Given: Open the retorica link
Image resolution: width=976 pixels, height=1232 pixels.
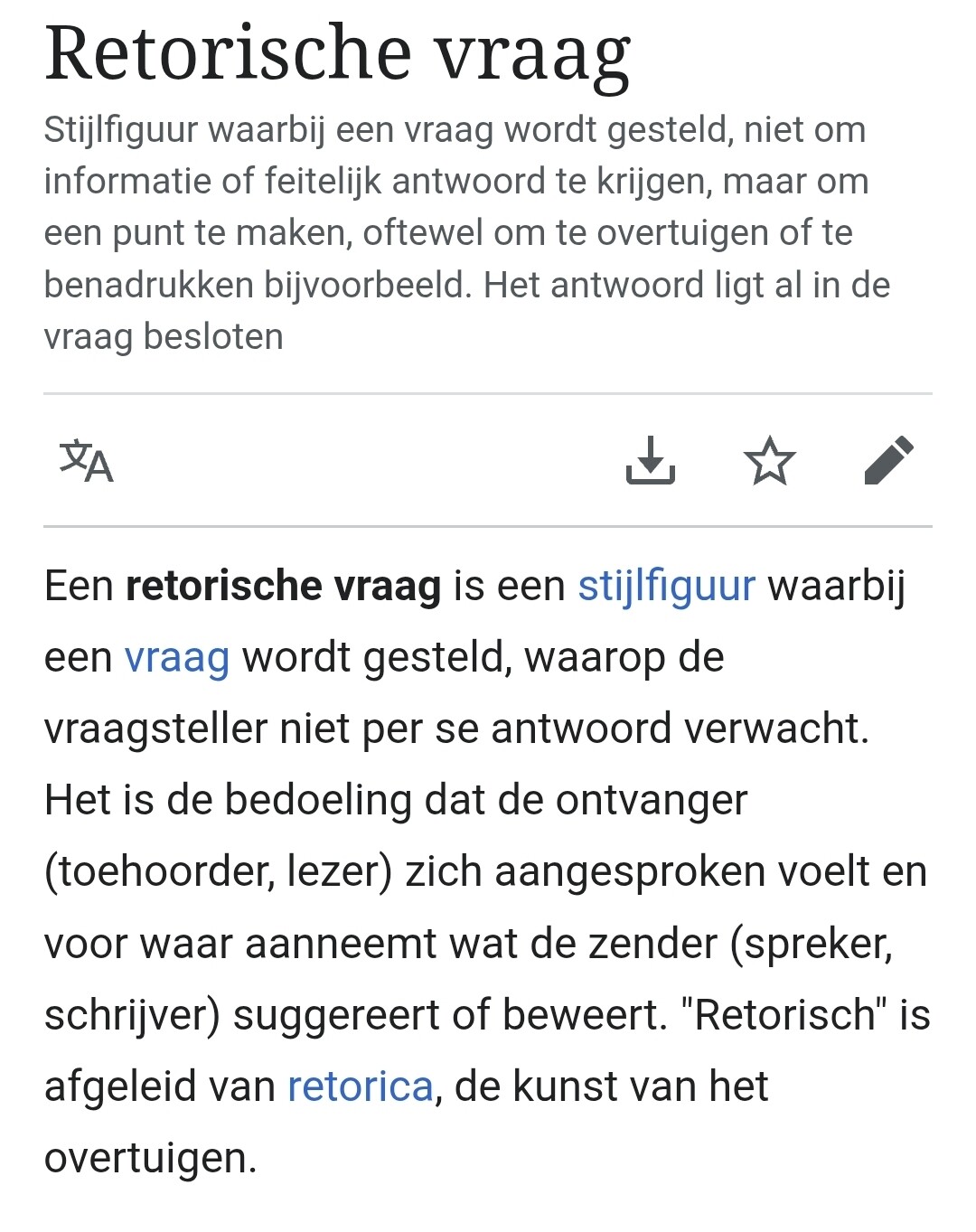Looking at the screenshot, I should [x=360, y=1086].
